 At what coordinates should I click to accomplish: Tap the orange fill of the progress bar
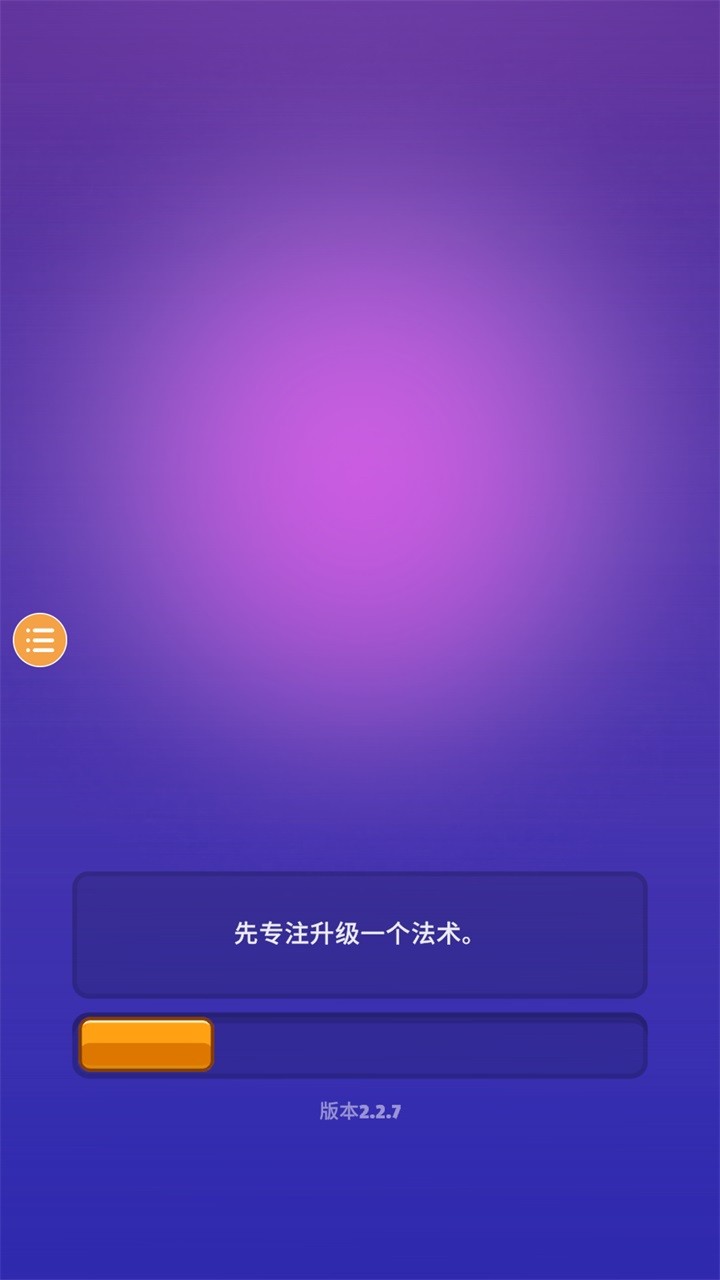145,1043
